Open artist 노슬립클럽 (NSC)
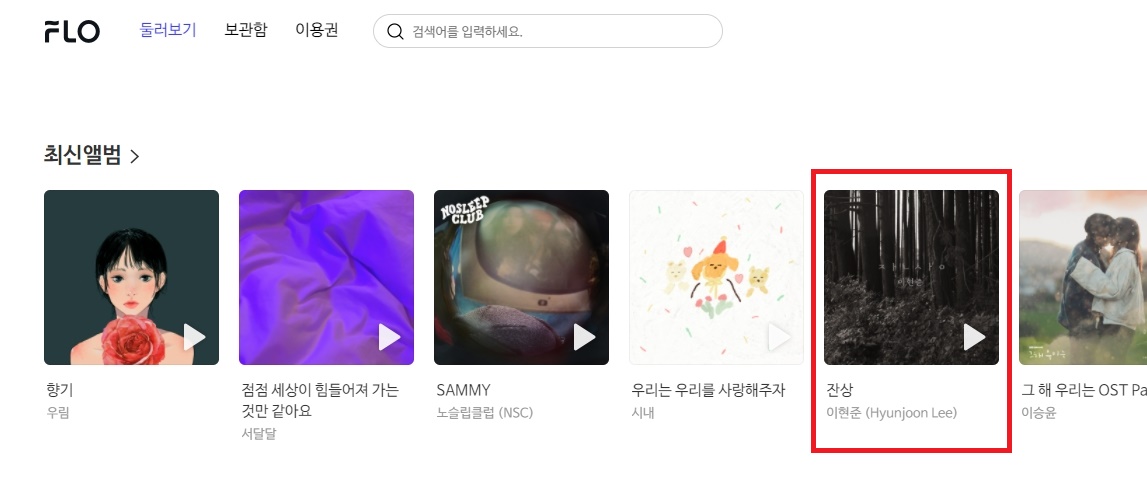 (x=486, y=412)
